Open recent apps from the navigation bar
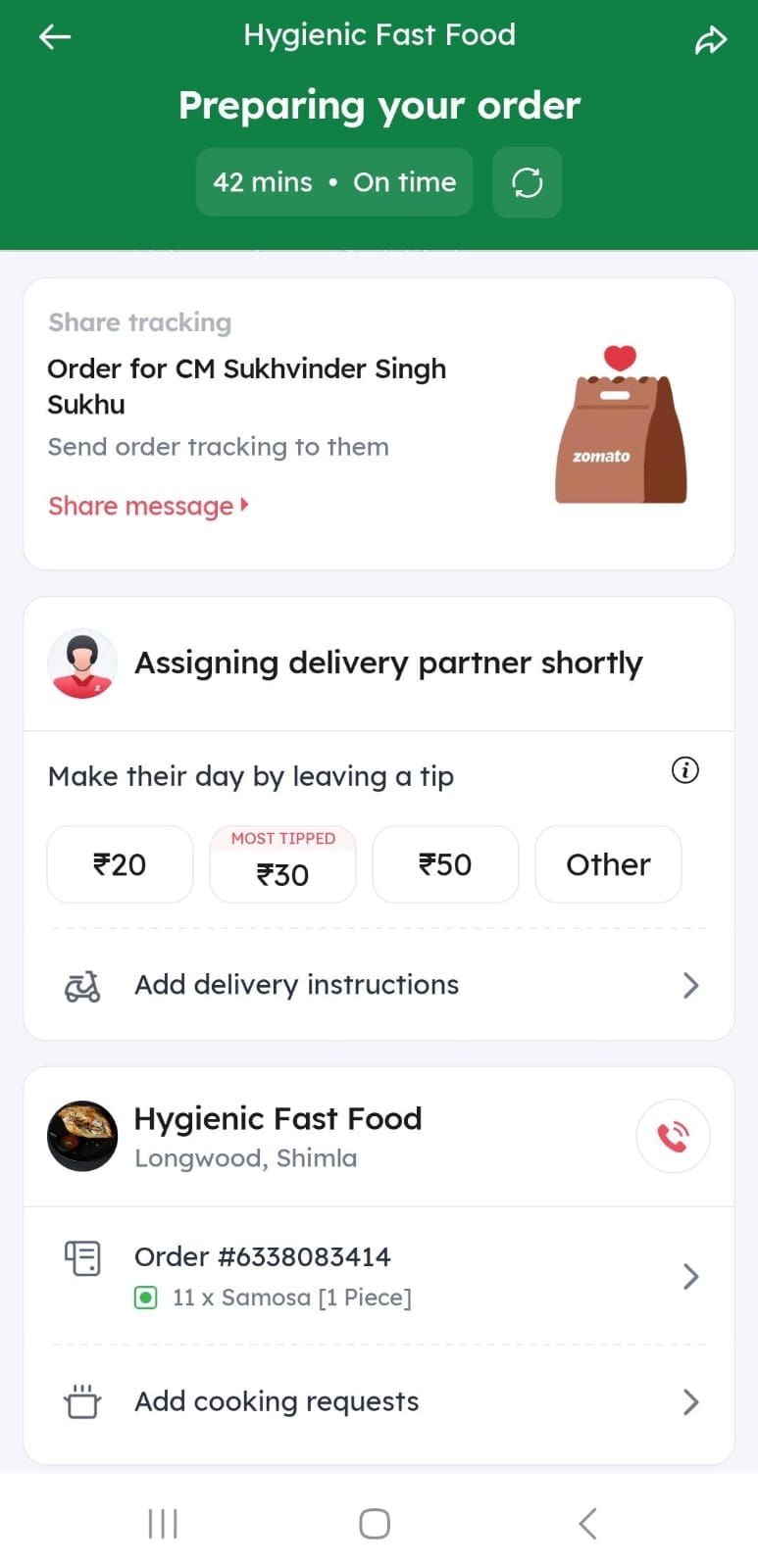This screenshot has height=1568, width=758. 163,1523
